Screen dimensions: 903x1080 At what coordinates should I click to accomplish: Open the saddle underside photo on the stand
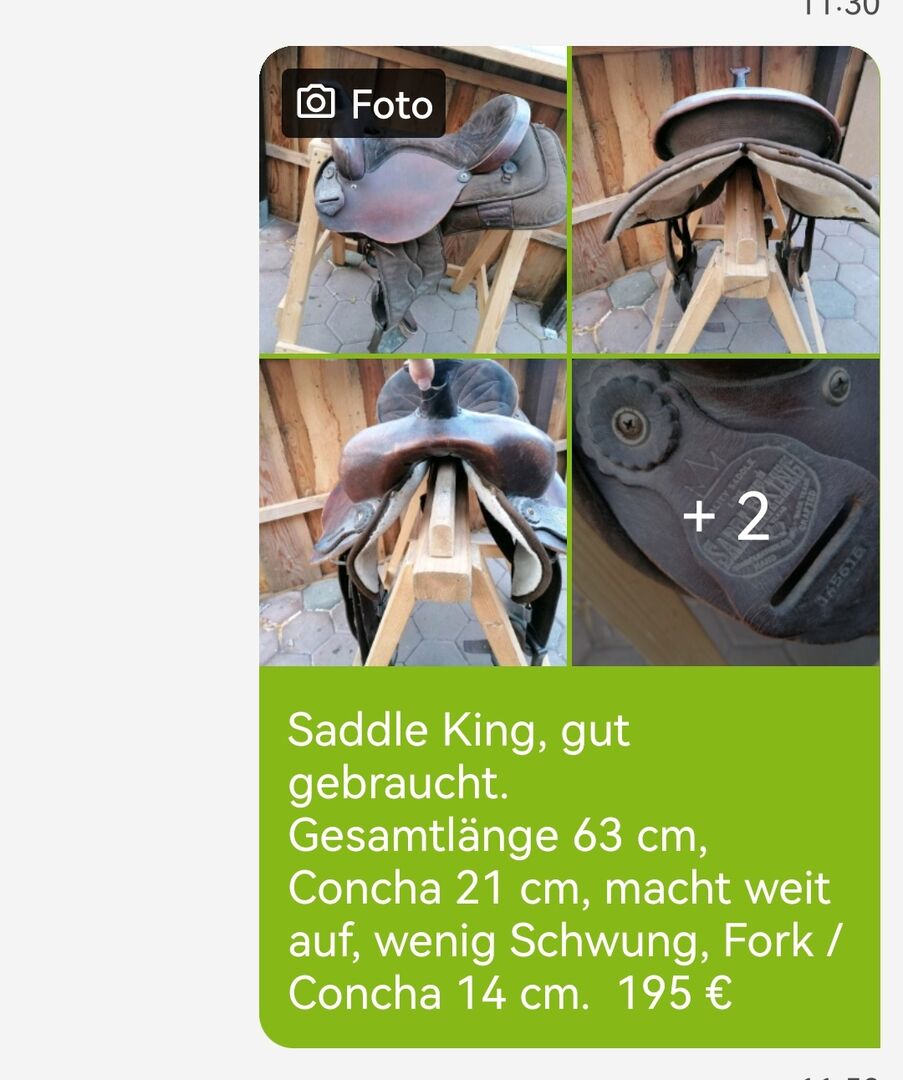point(726,200)
